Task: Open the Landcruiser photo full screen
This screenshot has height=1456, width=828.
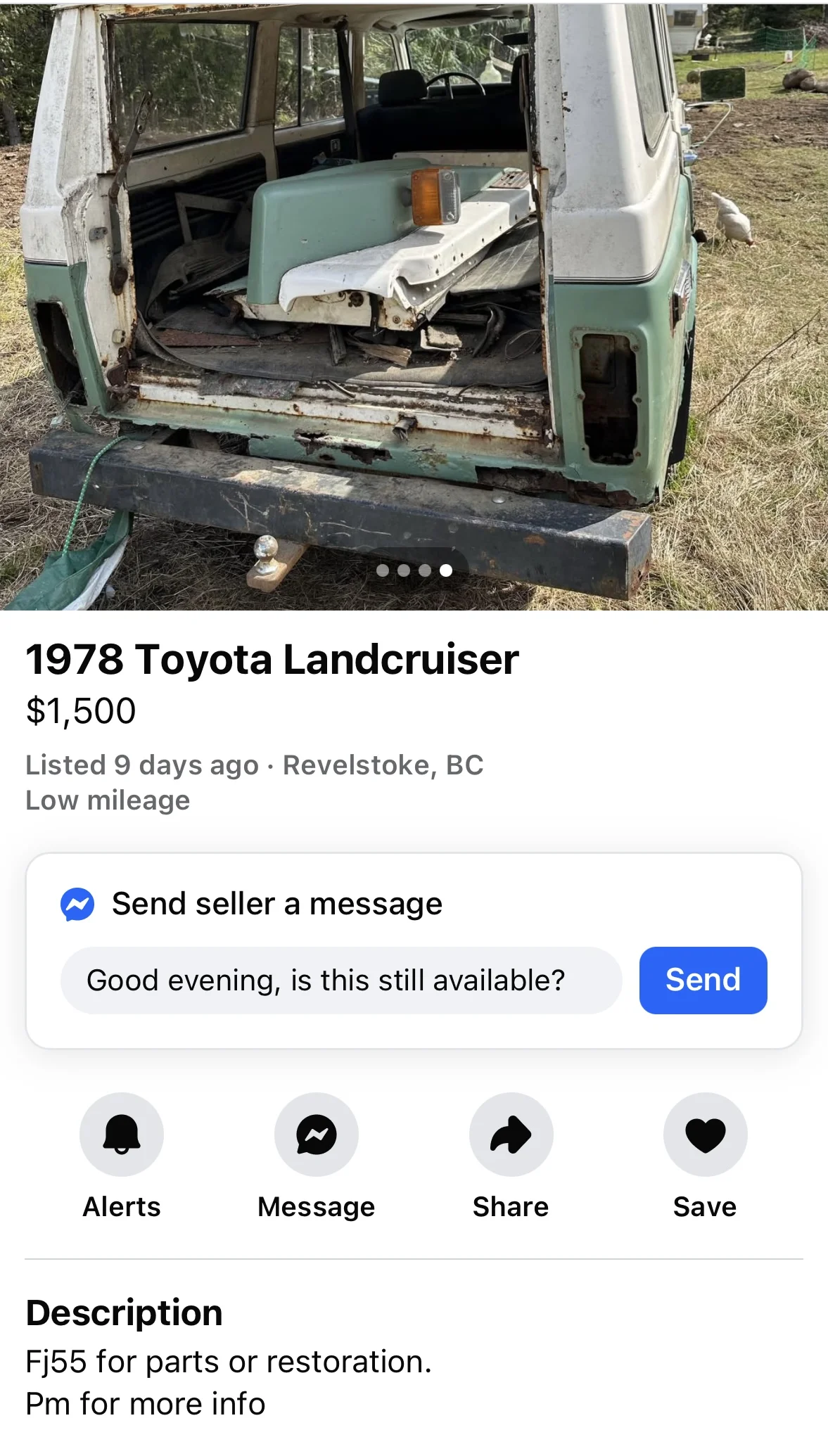Action: 414,302
